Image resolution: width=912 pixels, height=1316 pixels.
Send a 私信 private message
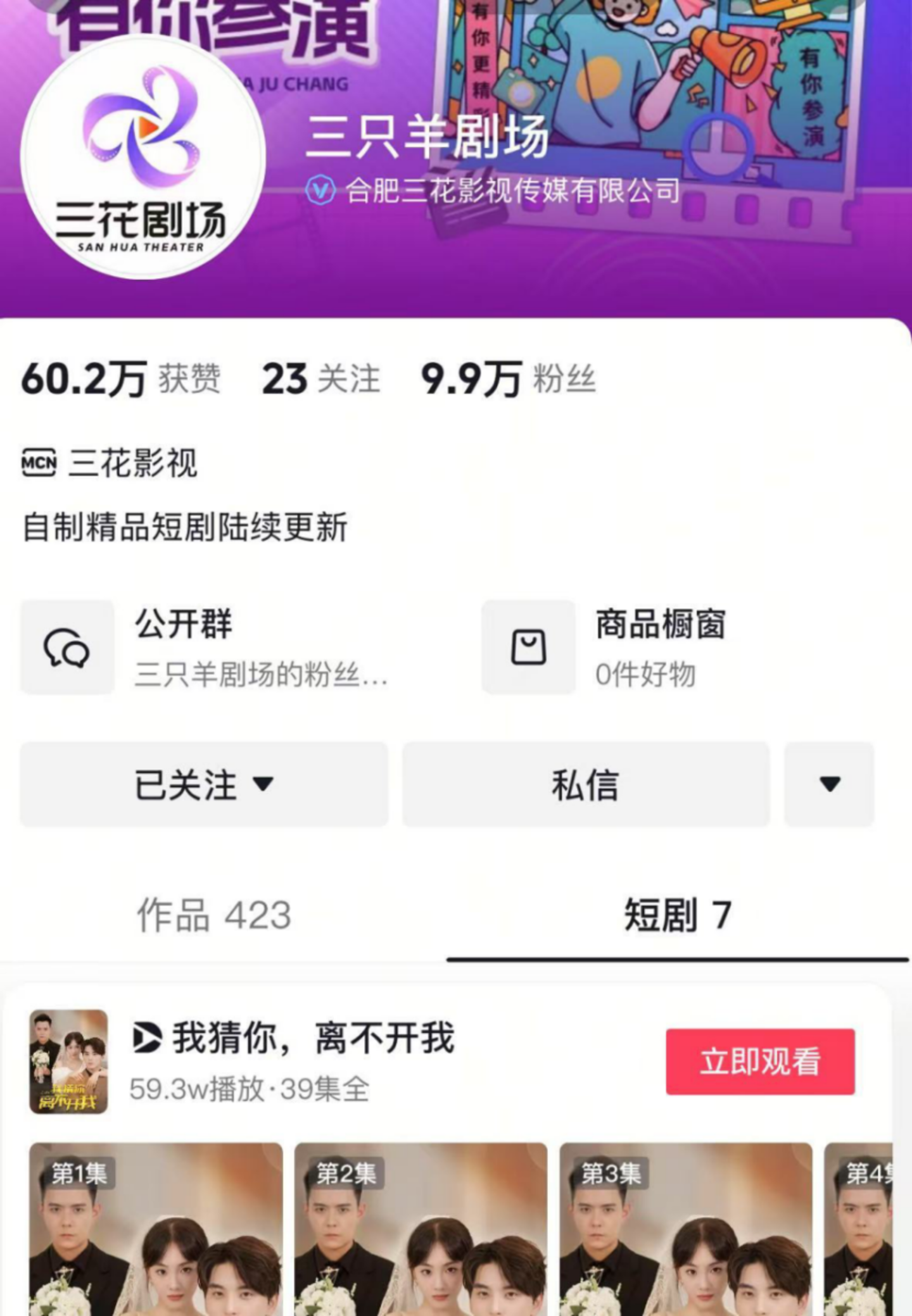pos(585,784)
